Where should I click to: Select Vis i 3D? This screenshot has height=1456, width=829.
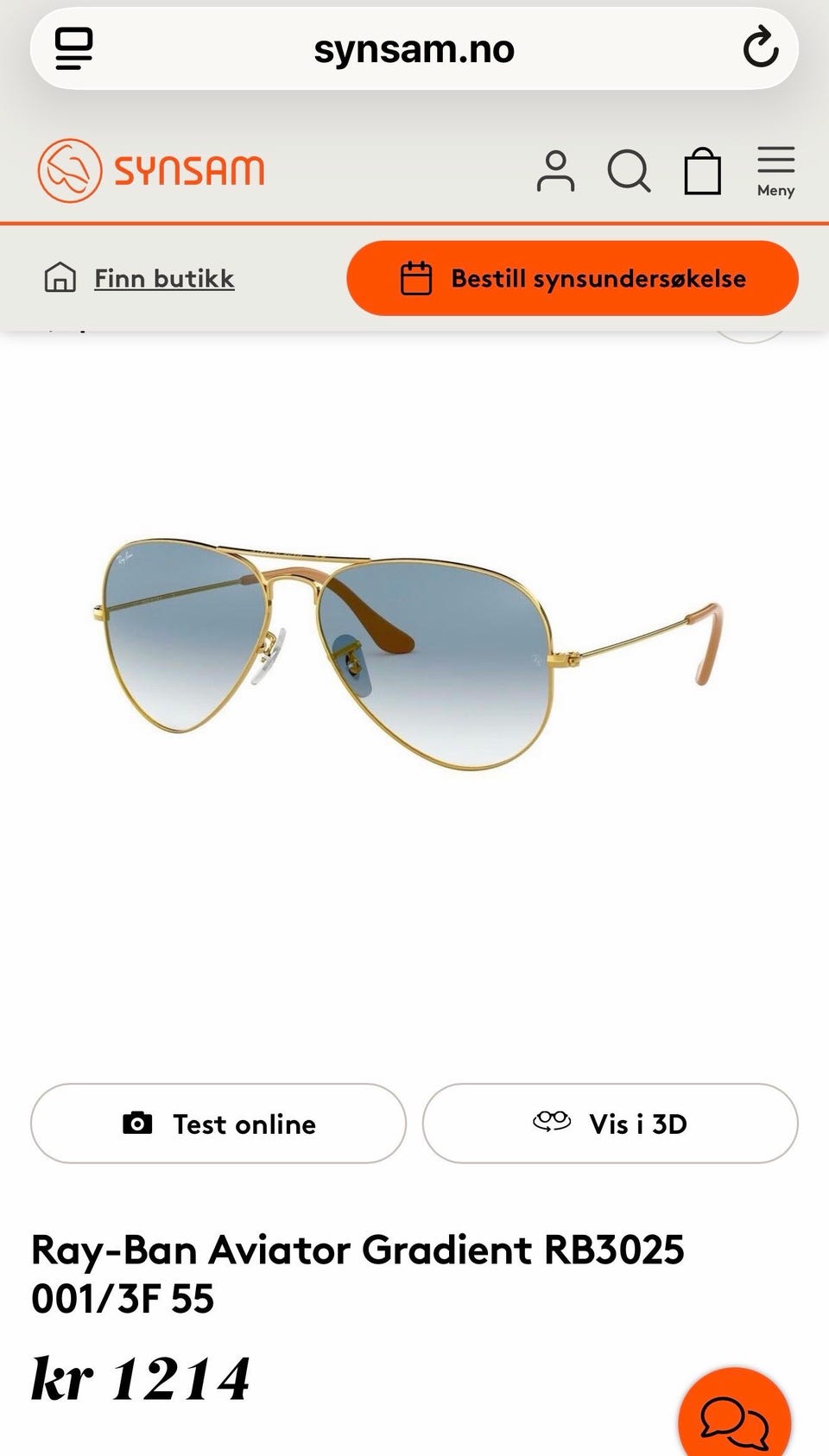click(x=610, y=1124)
